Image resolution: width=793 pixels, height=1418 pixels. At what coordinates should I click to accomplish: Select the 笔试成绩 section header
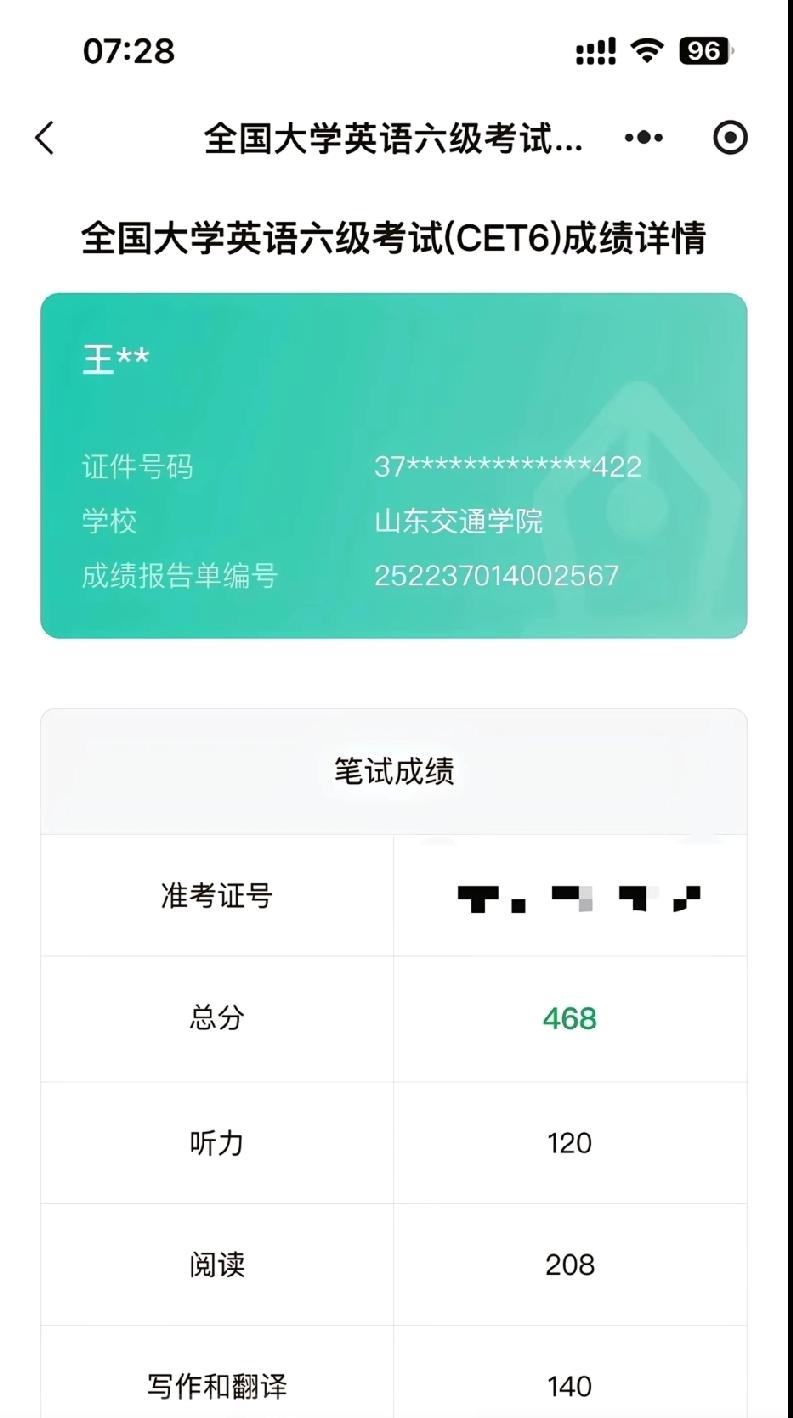(x=396, y=771)
